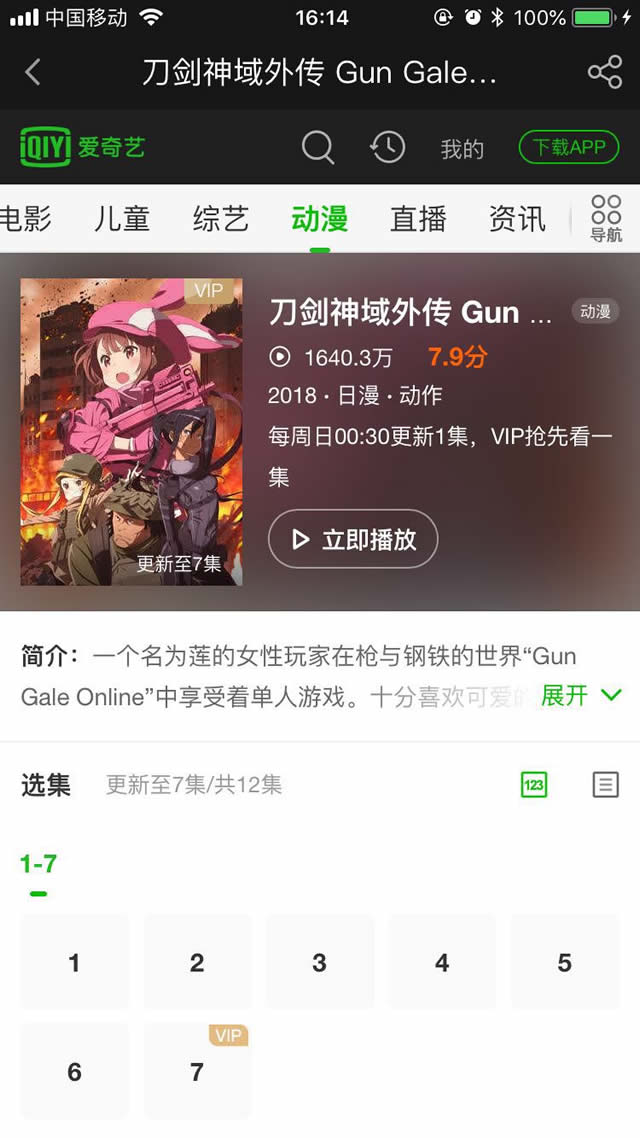The width and height of the screenshot is (640, 1138).
Task: Switch to the 直播 tab
Action: click(x=418, y=218)
